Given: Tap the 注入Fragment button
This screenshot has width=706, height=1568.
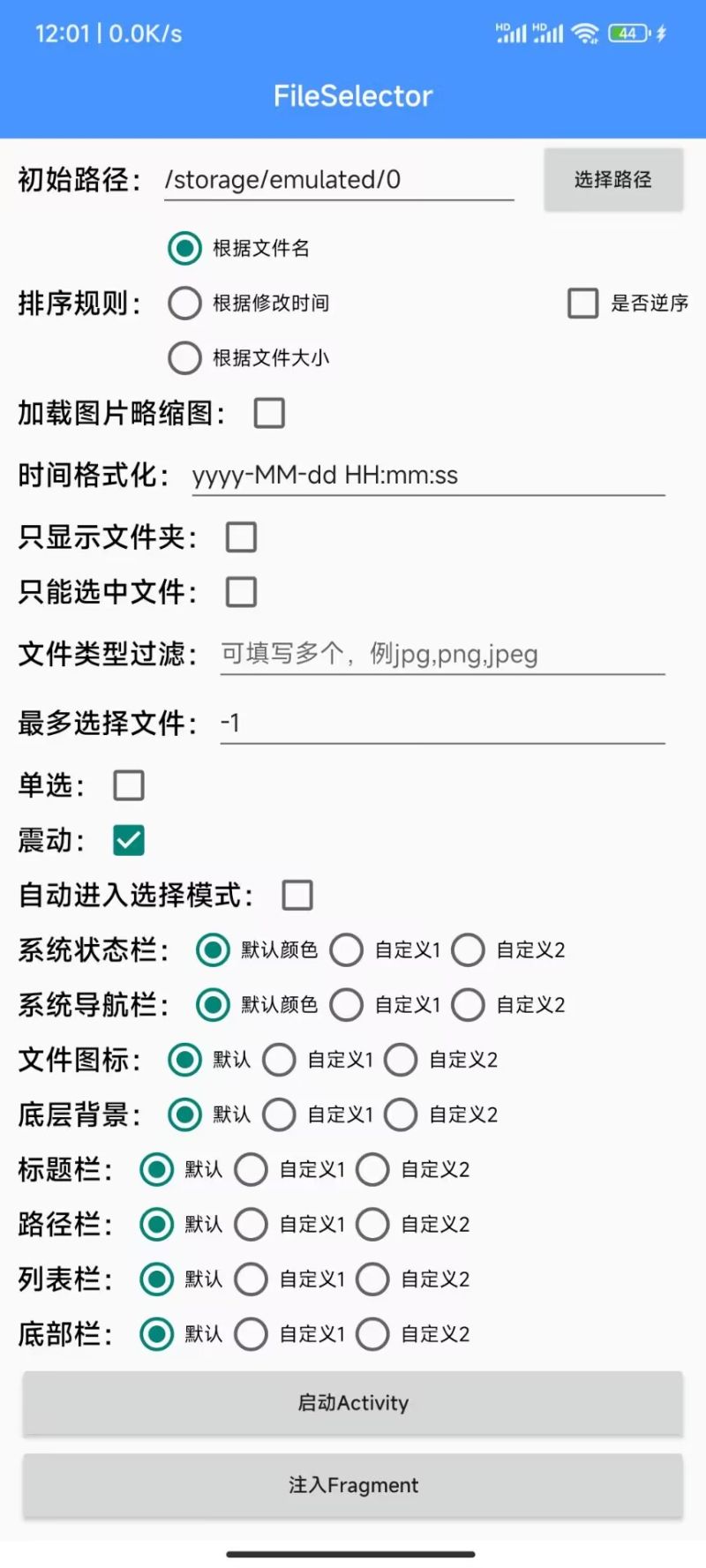Looking at the screenshot, I should click(x=353, y=1486).
